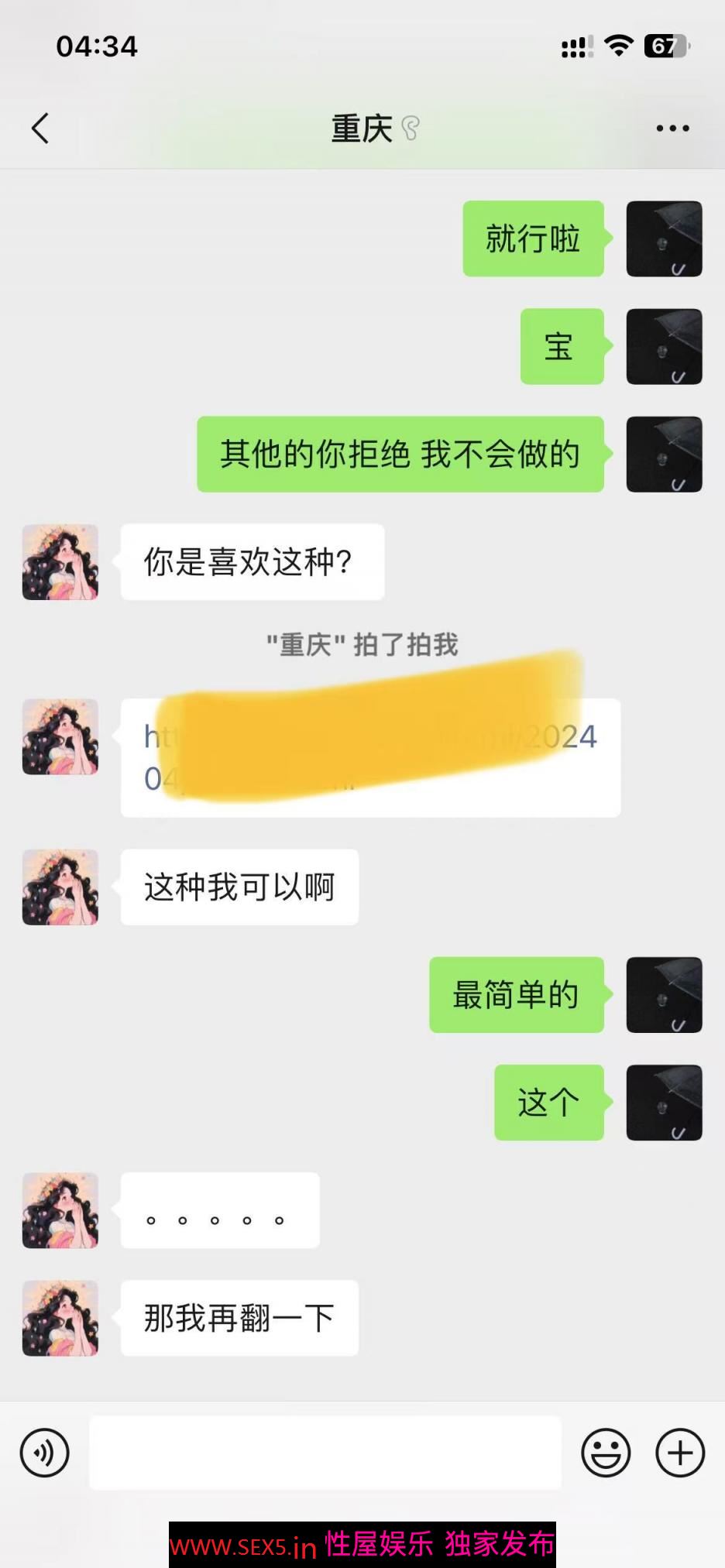Open the three-dot chat options menu
The width and height of the screenshot is (725, 1568).
[x=672, y=129]
